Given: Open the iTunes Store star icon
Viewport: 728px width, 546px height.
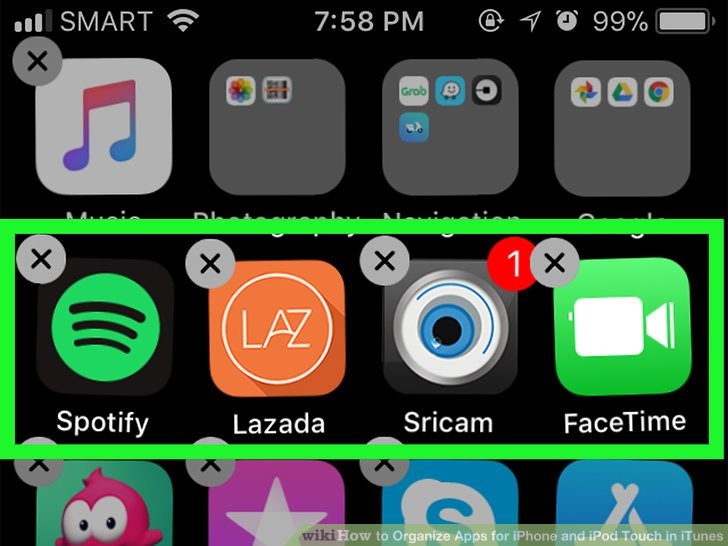Looking at the screenshot, I should click(277, 505).
